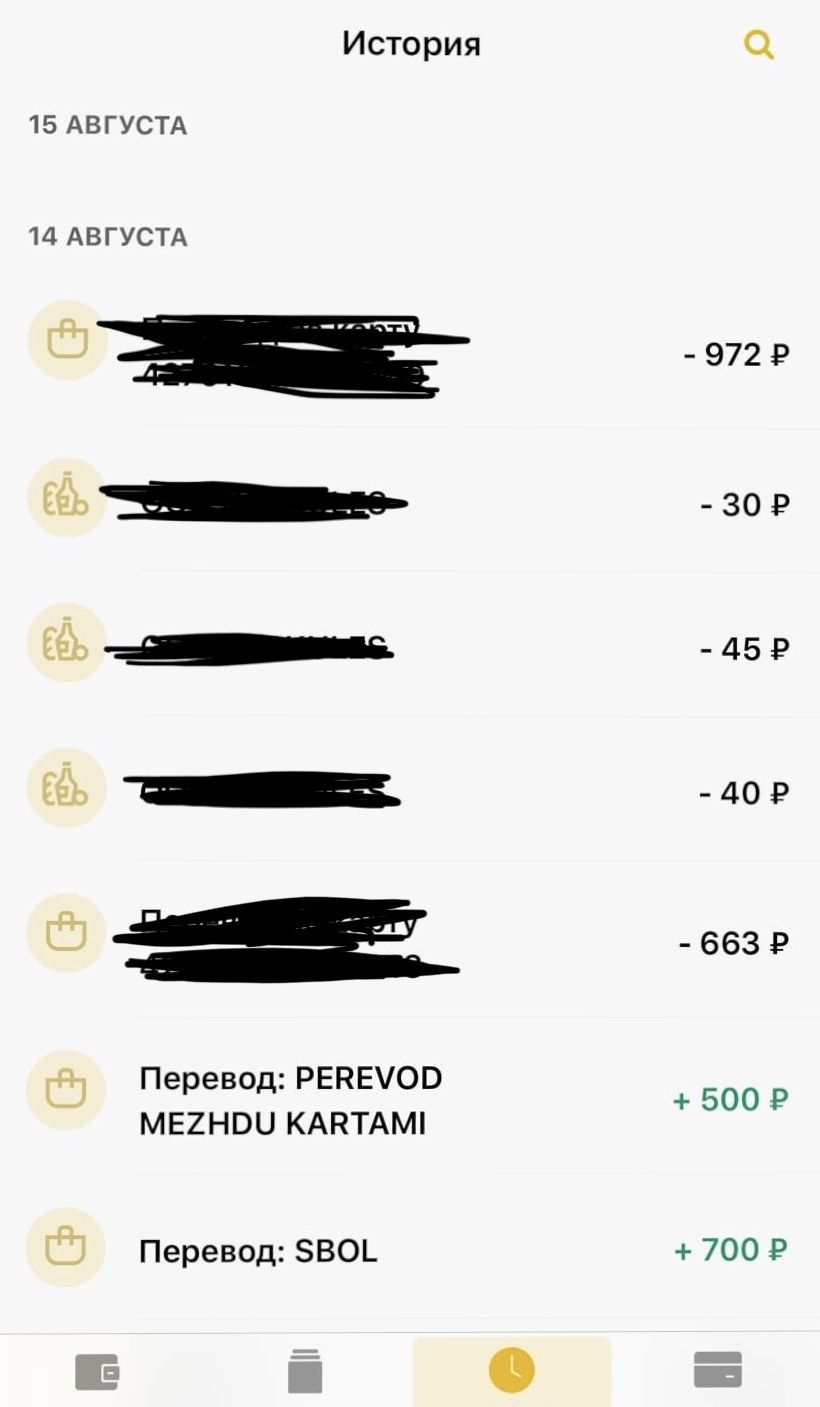
Task: Switch to the wallet tab
Action: (98, 1371)
